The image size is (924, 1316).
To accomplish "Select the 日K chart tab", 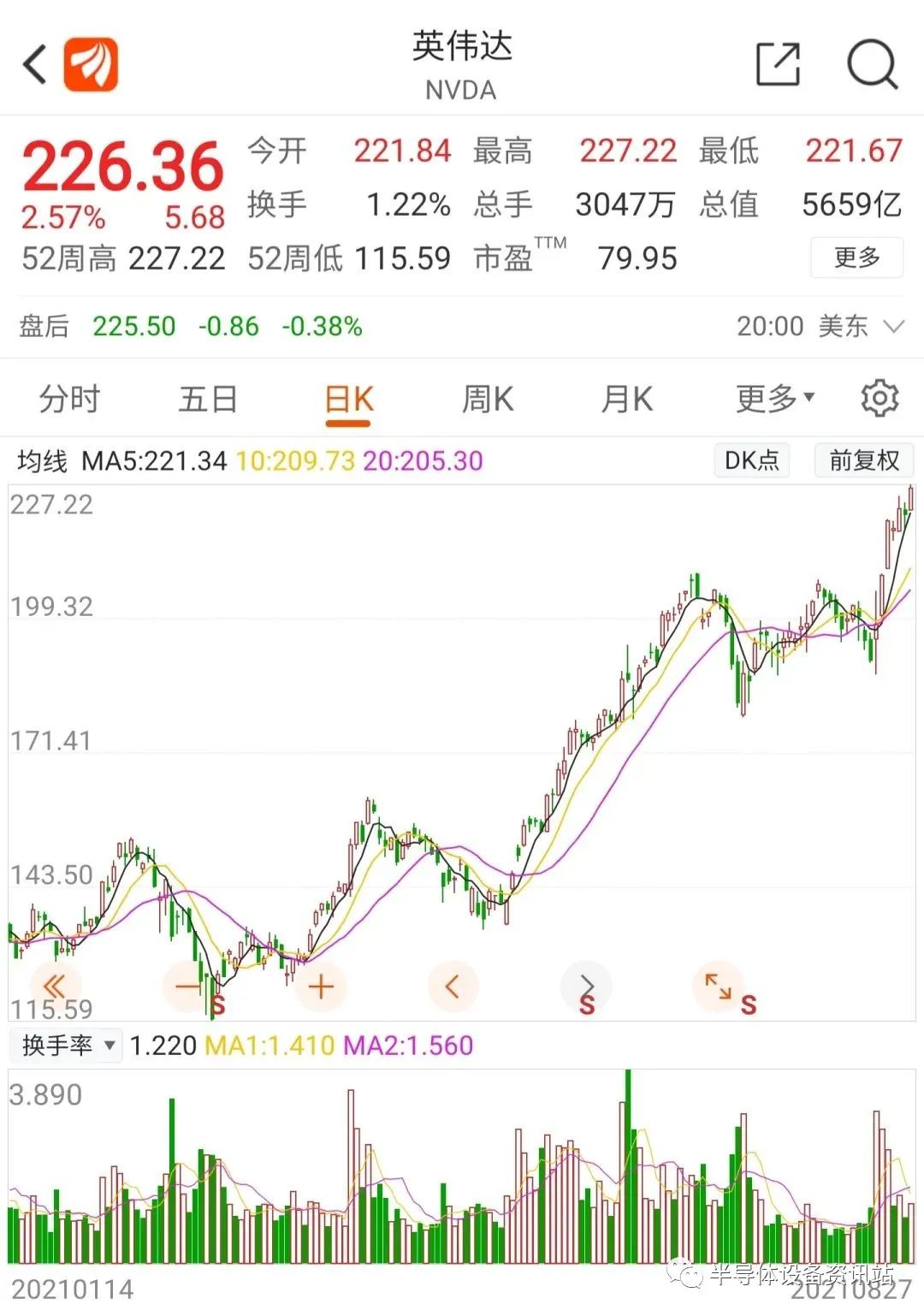I will pos(349,400).
